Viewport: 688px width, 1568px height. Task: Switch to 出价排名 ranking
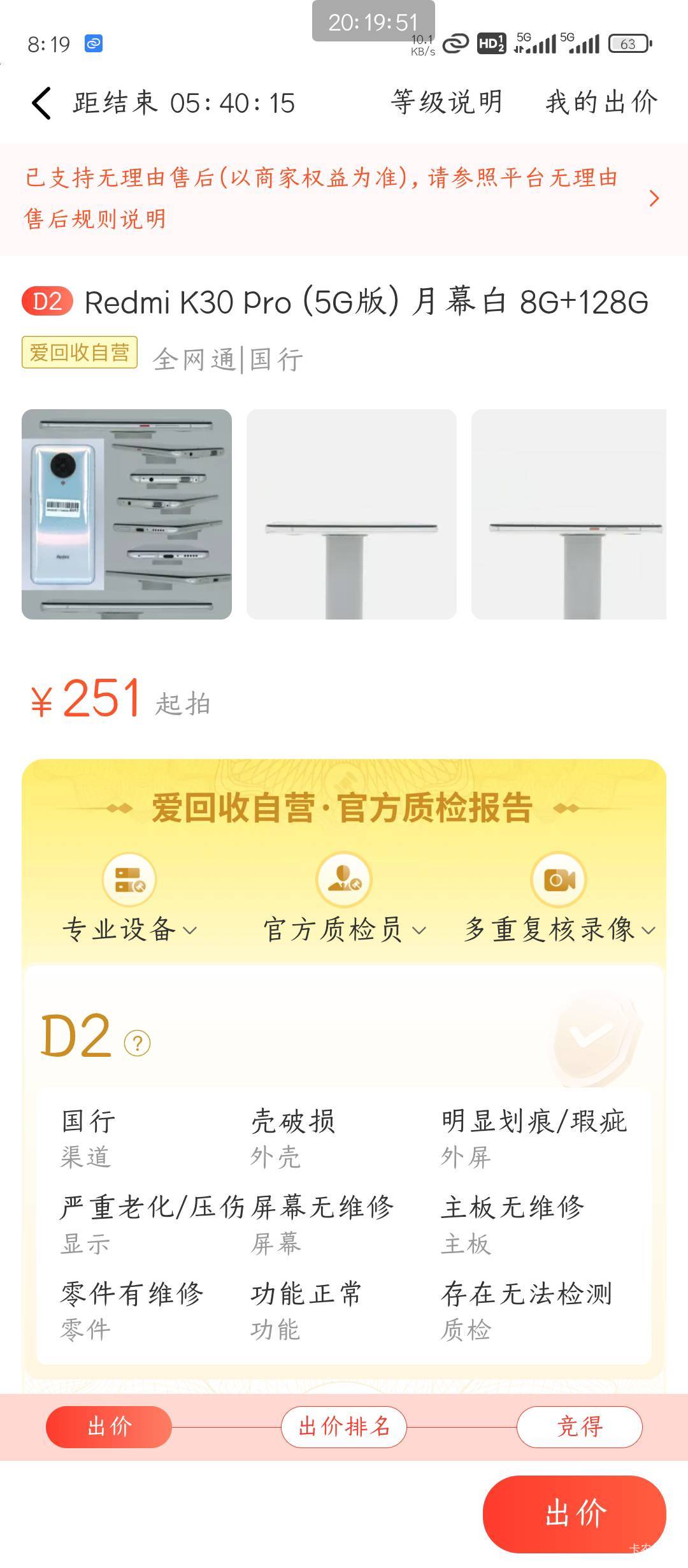click(x=344, y=1426)
